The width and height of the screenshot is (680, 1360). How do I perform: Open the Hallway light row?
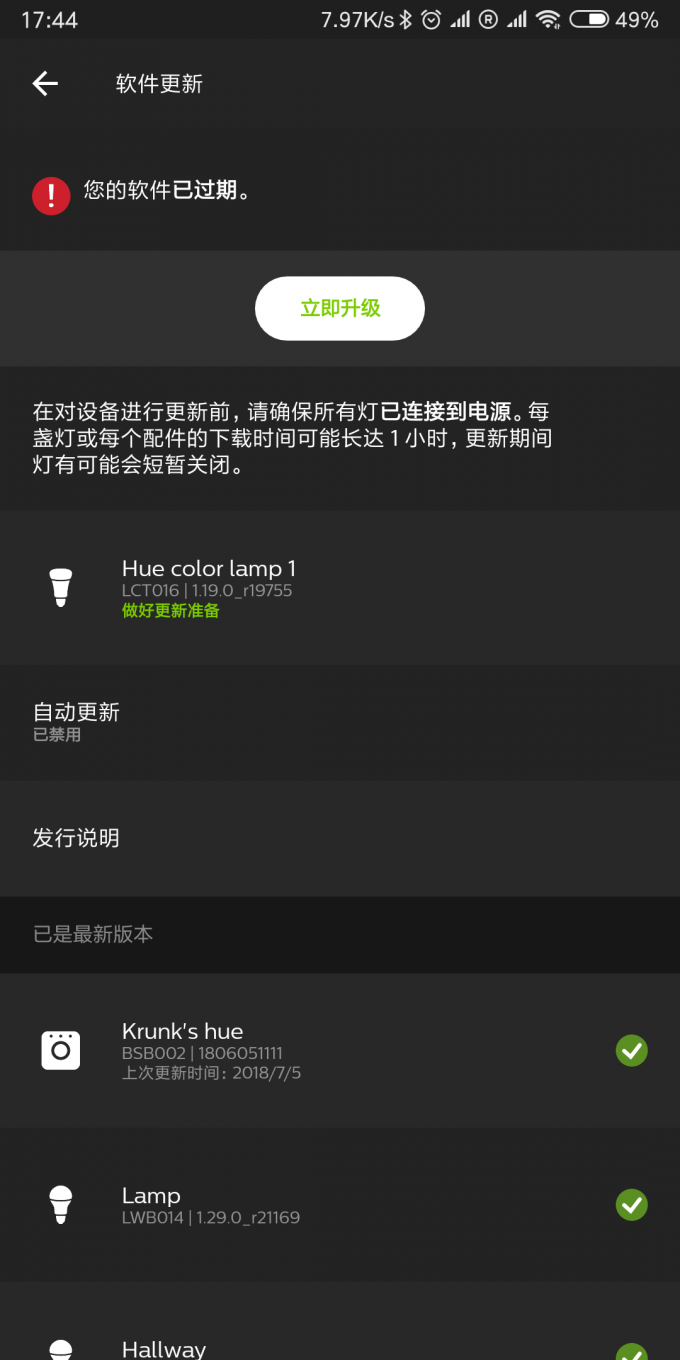pyautogui.click(x=340, y=1345)
